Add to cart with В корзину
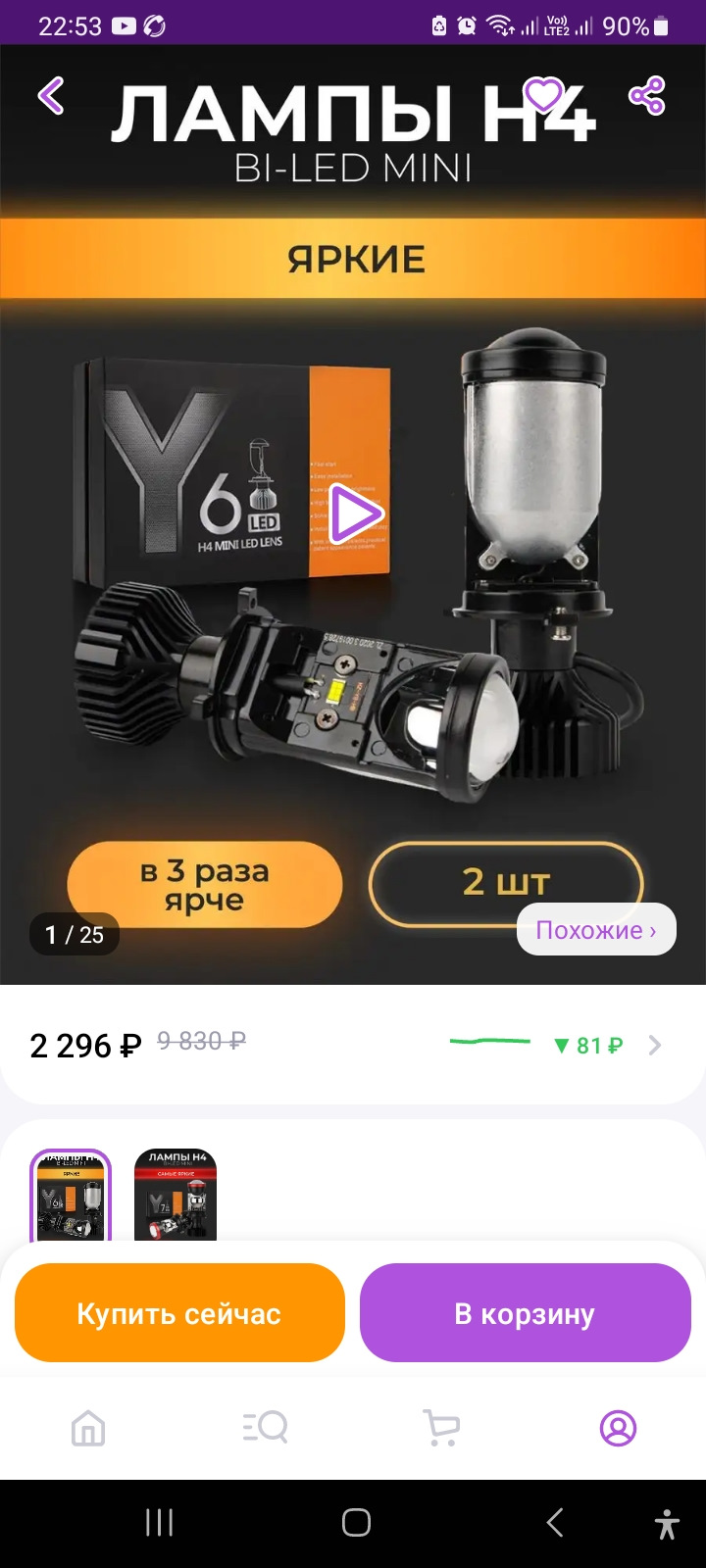Image resolution: width=706 pixels, height=1568 pixels. (525, 1313)
